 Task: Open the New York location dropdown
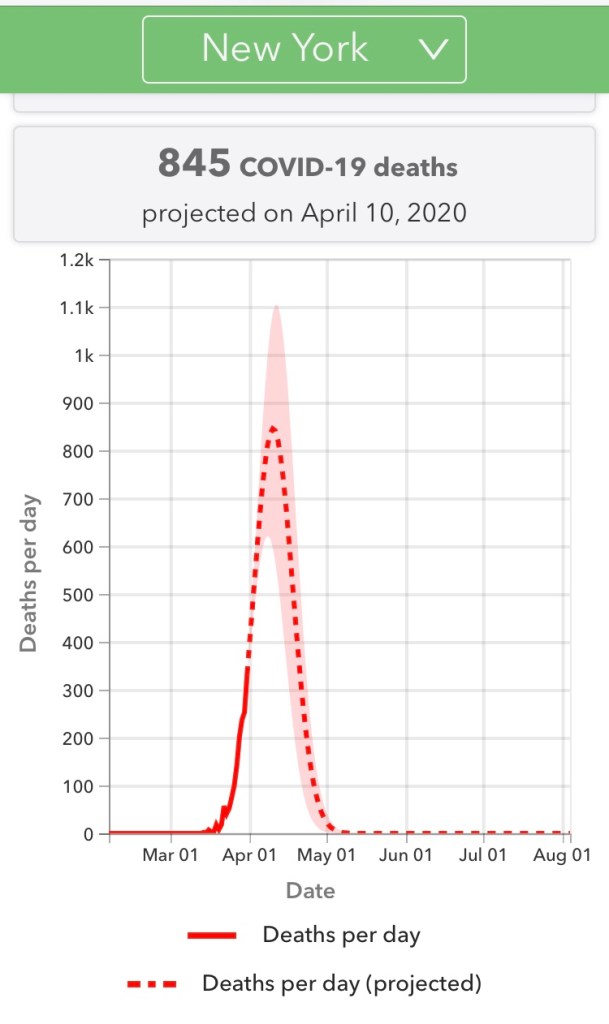pos(304,49)
